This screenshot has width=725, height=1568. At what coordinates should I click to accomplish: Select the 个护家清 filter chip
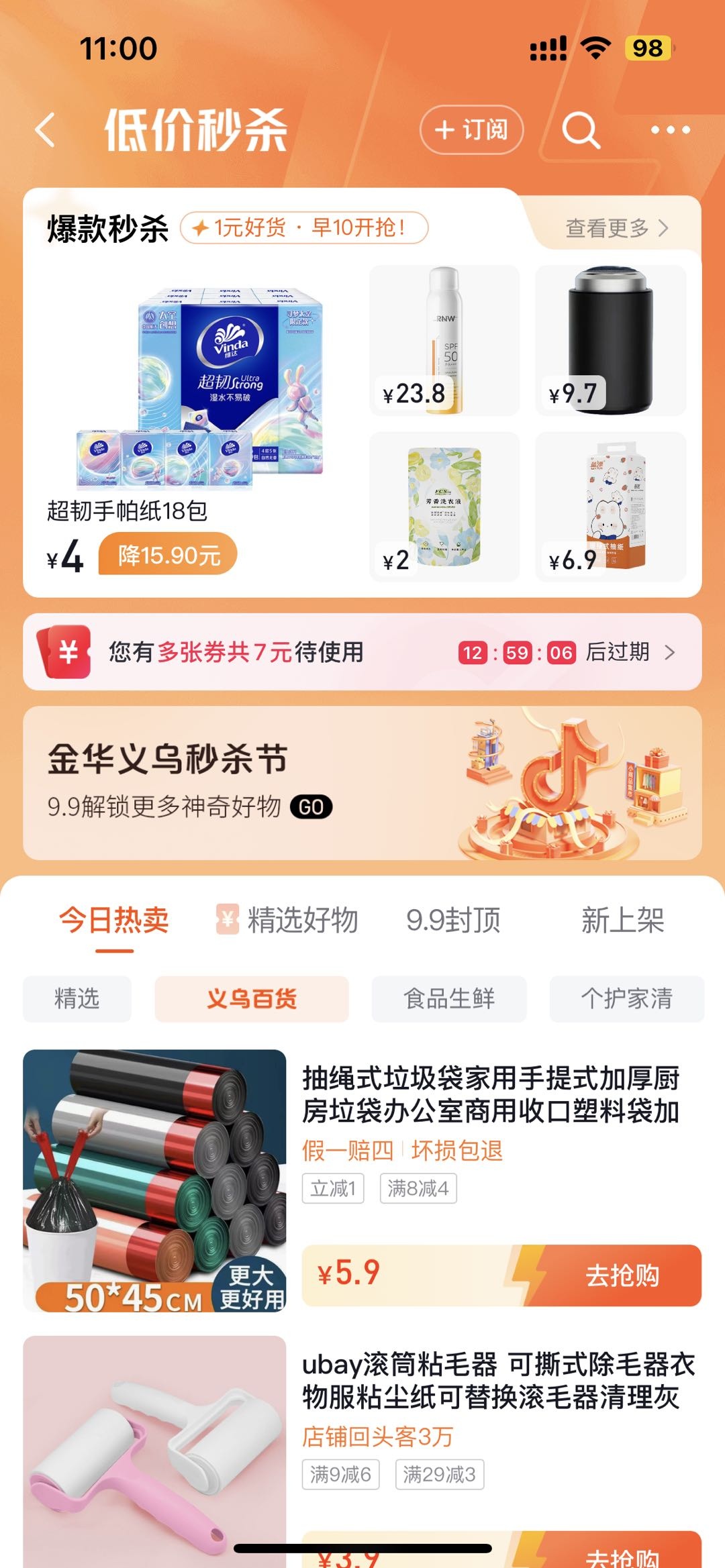click(626, 998)
